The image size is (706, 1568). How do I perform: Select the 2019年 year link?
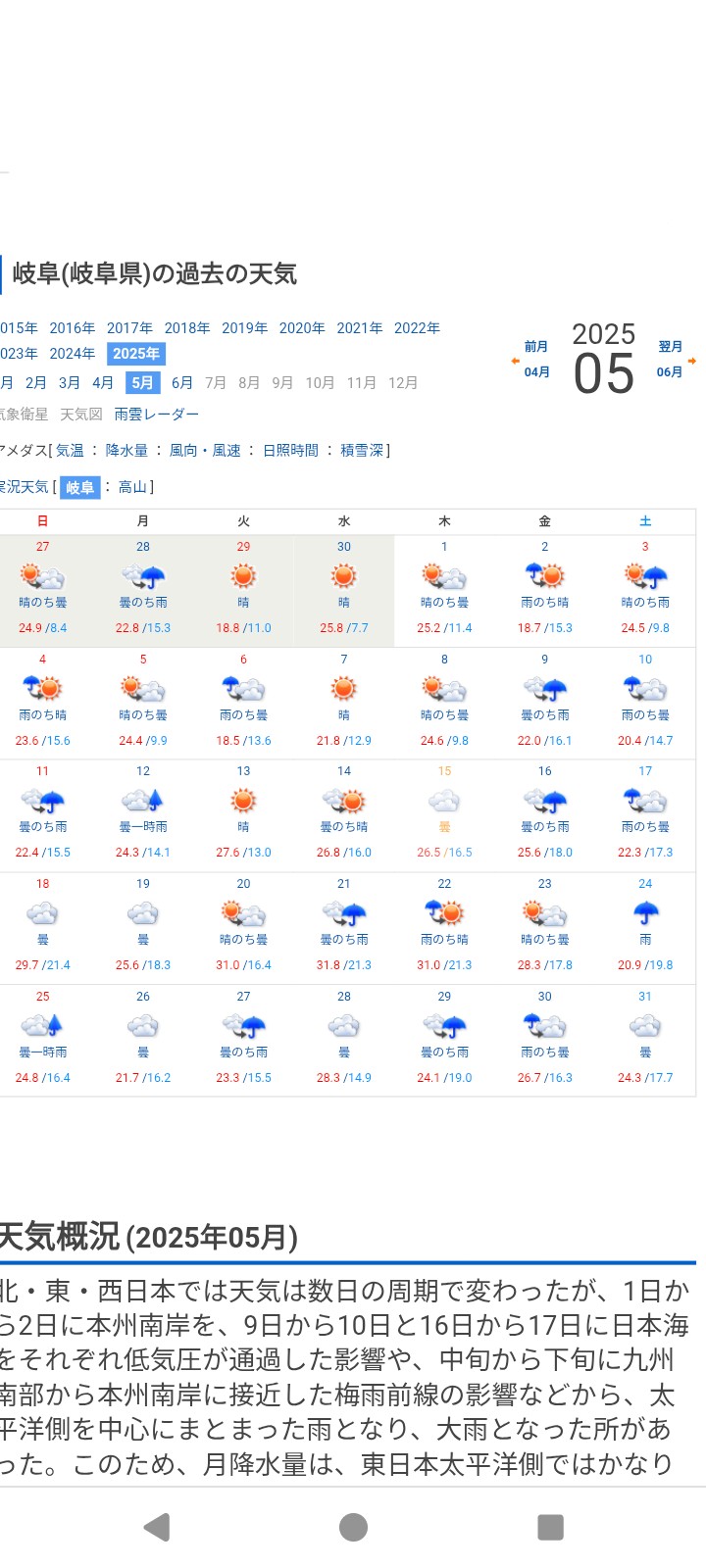tap(244, 328)
